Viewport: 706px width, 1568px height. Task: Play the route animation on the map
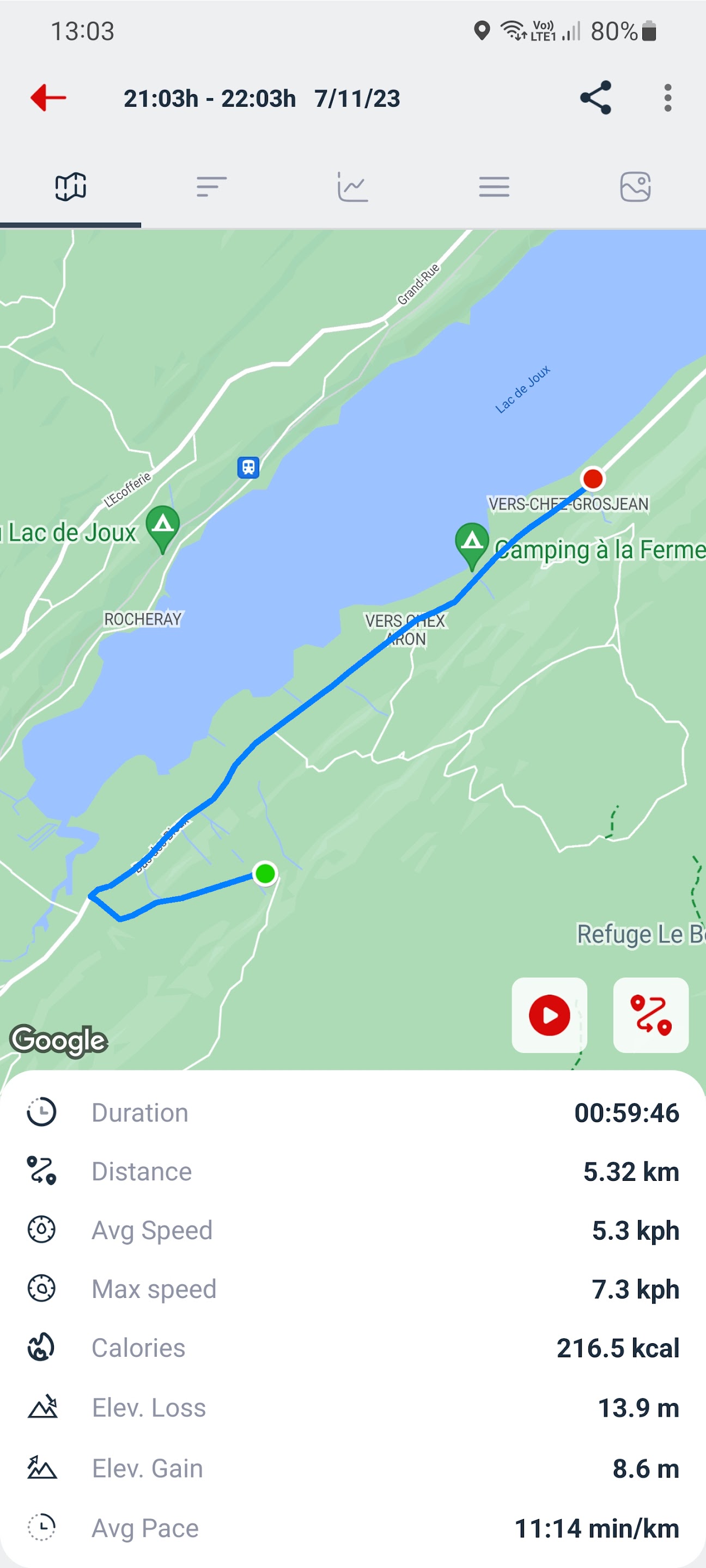point(549,1015)
